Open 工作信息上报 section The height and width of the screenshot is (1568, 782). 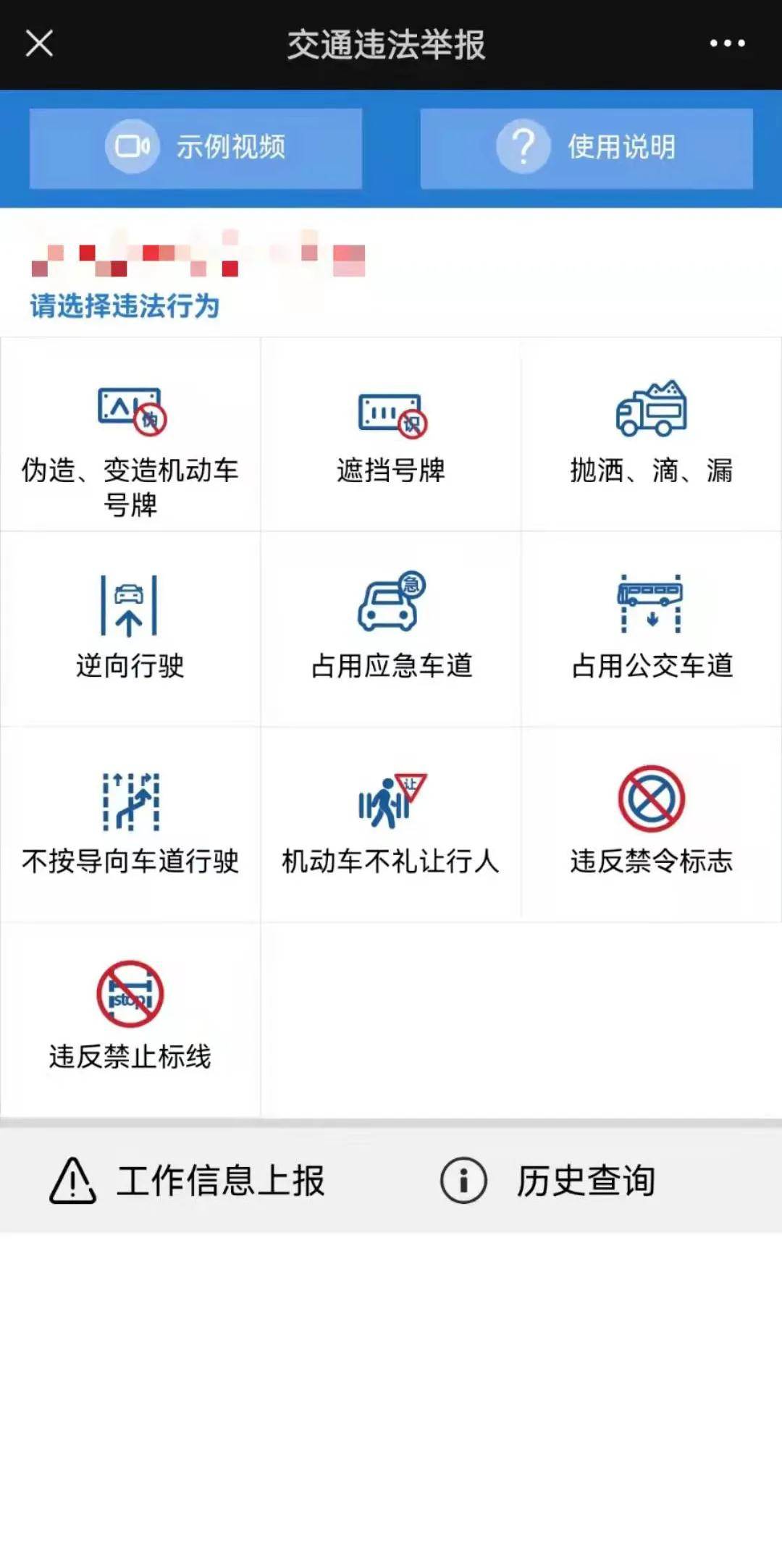point(187,1181)
